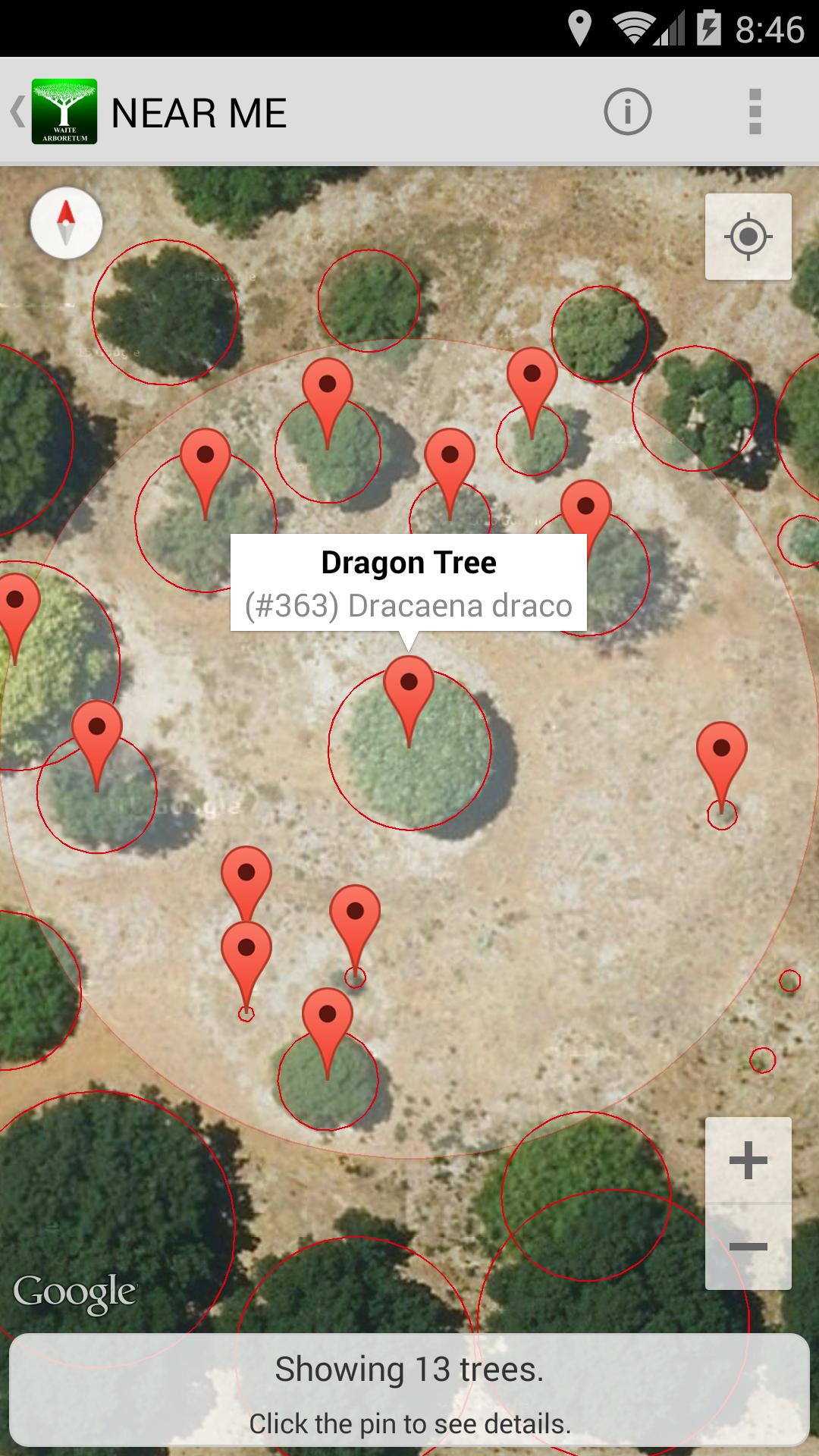Zoom in with the plus button
Screen dimensions: 819x1456
[748, 1160]
